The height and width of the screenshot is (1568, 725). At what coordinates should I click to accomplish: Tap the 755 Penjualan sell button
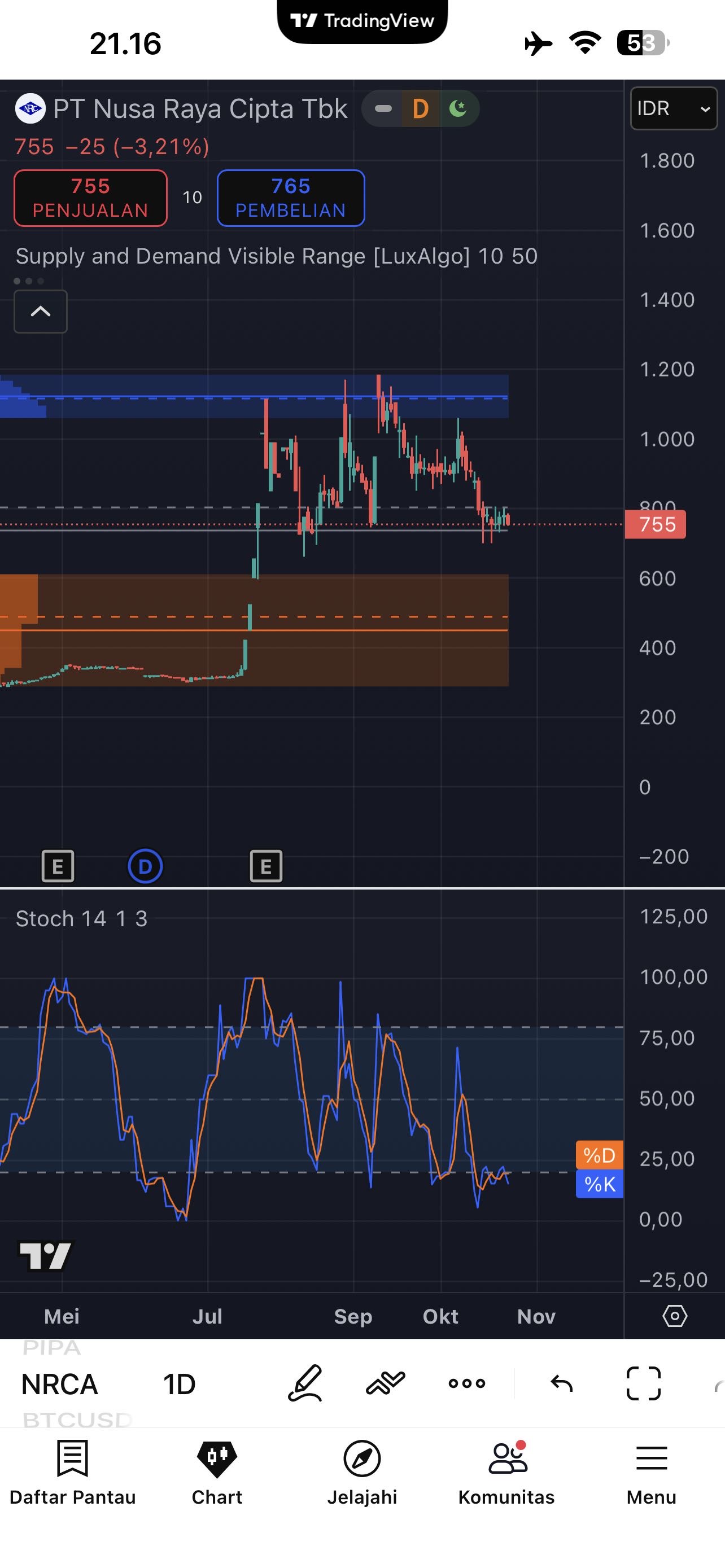[x=90, y=198]
